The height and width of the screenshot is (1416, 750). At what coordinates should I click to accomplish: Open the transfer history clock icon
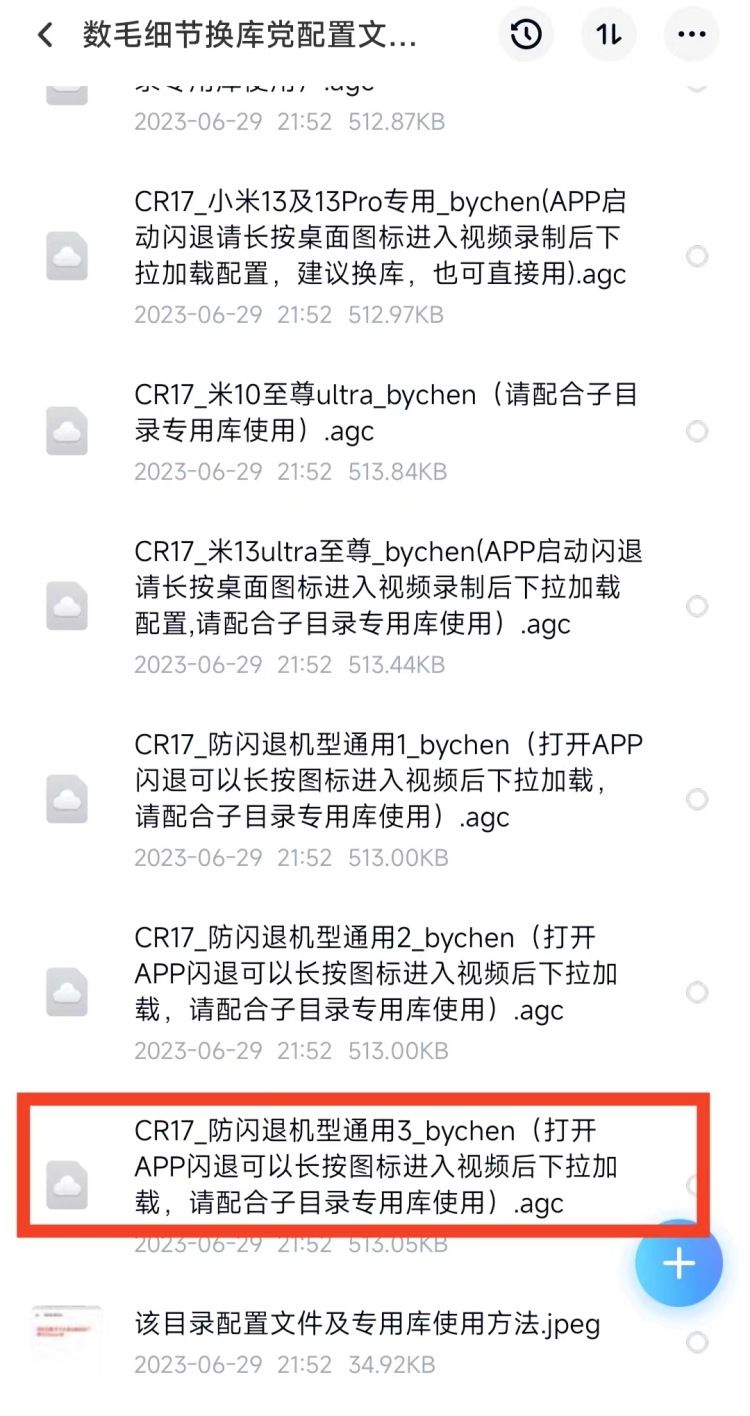tap(526, 34)
